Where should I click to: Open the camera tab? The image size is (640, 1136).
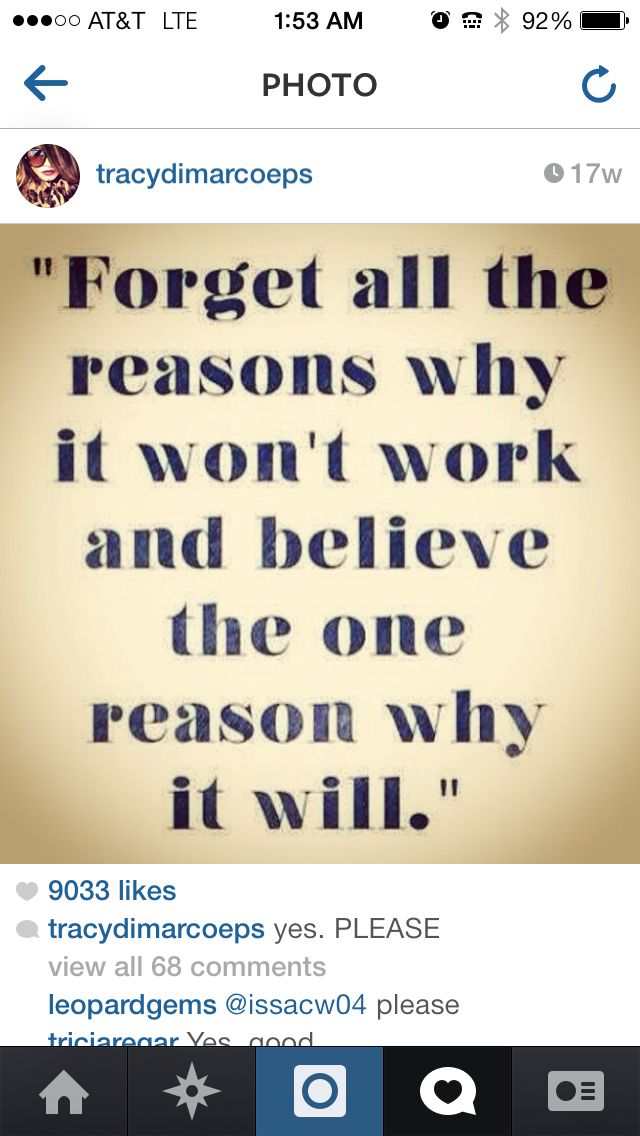(x=319, y=1091)
